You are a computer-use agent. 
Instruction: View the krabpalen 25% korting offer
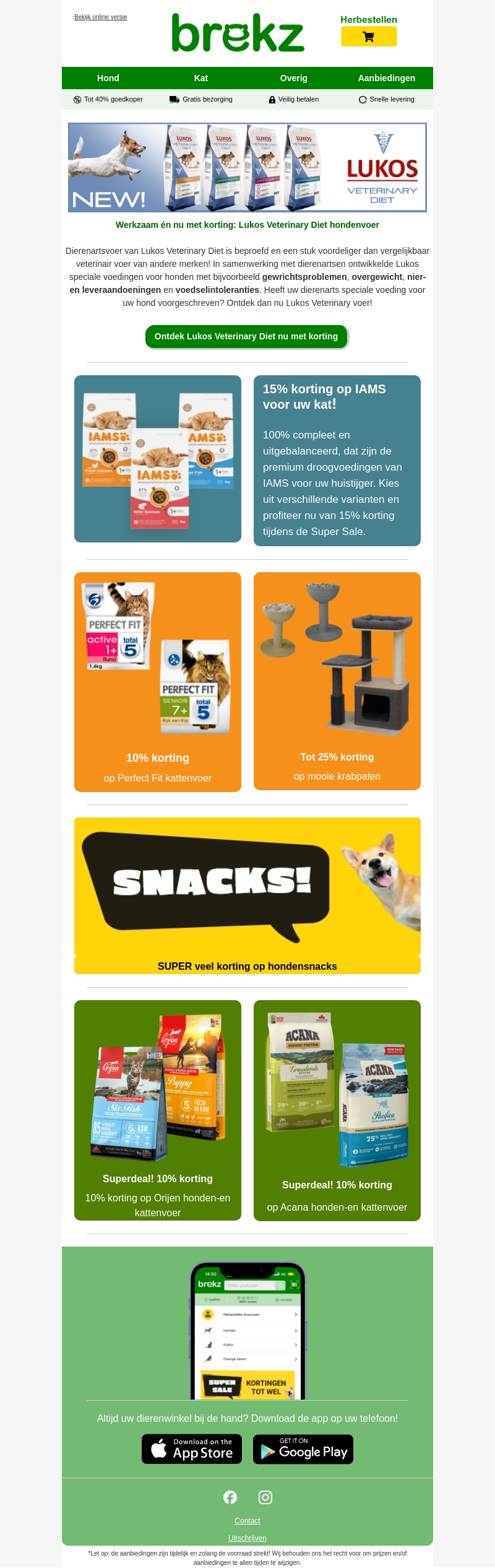[x=337, y=681]
